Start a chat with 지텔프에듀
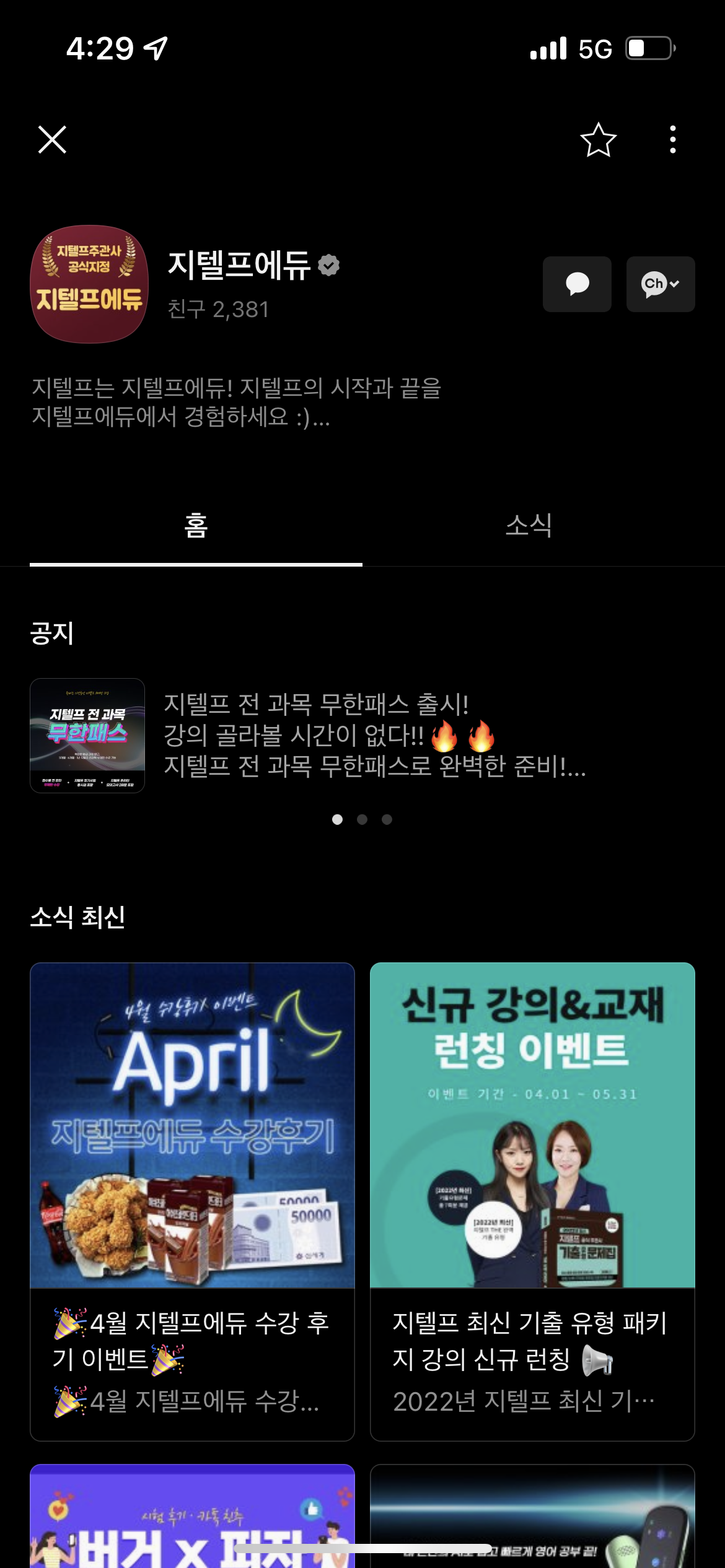This screenshot has width=725, height=1568. (577, 284)
